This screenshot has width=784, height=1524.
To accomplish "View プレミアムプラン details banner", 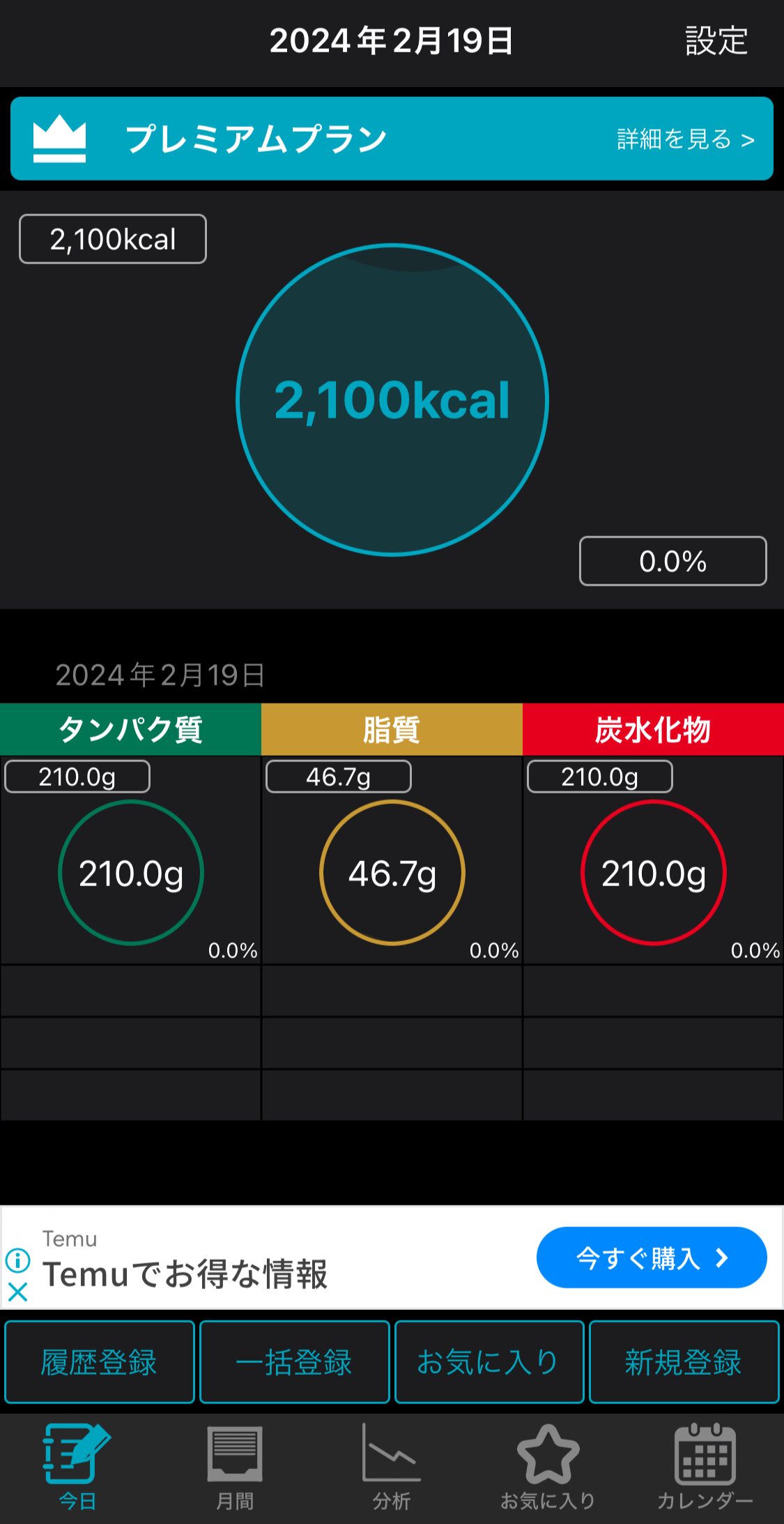I will pyautogui.click(x=392, y=139).
